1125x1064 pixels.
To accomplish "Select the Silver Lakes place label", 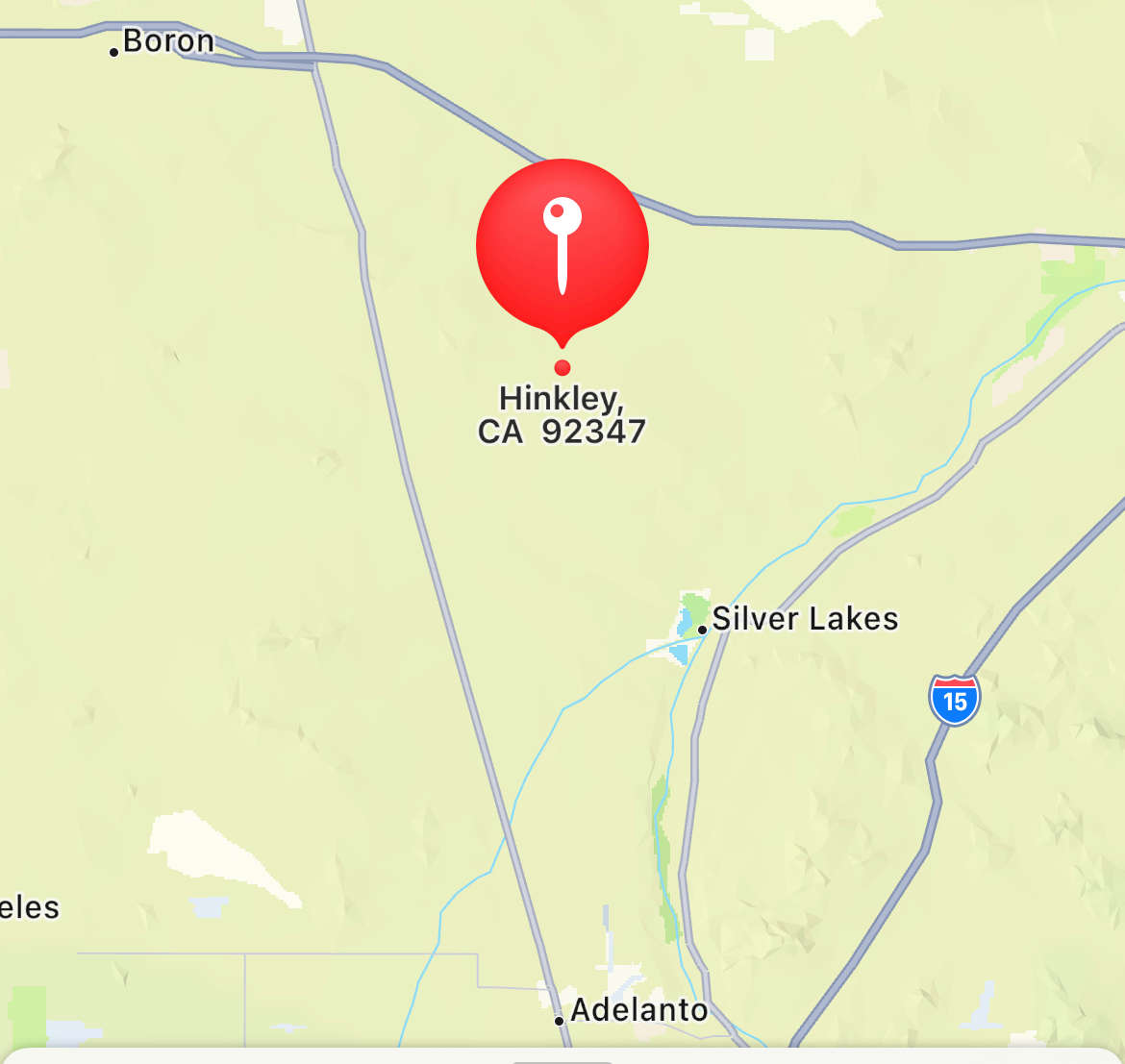I will coord(804,619).
